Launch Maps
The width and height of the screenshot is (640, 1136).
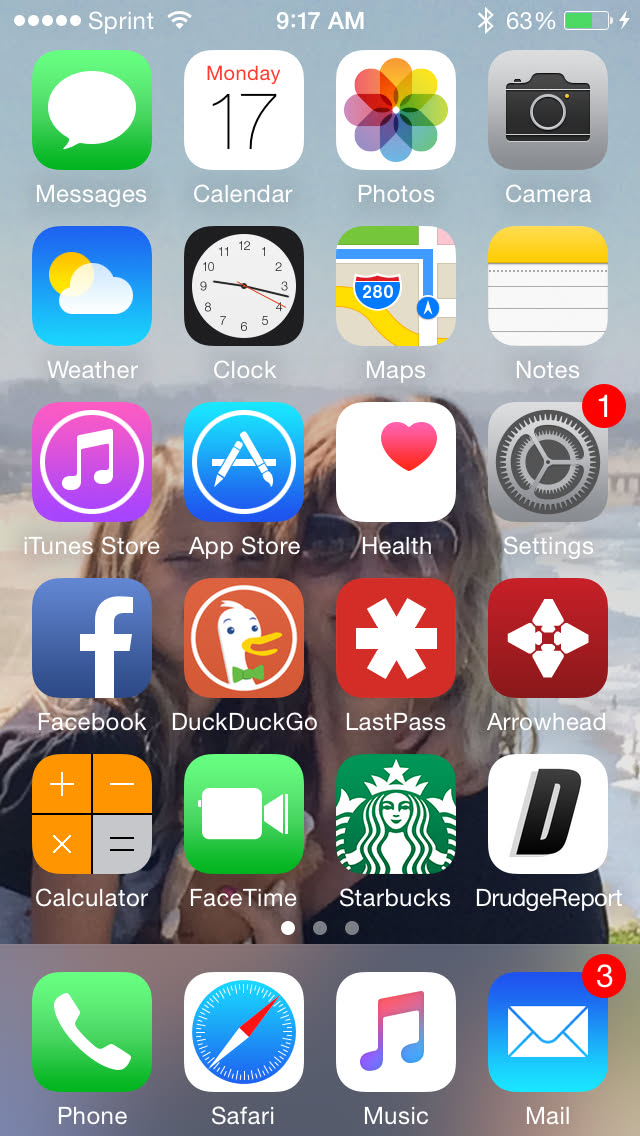396,286
